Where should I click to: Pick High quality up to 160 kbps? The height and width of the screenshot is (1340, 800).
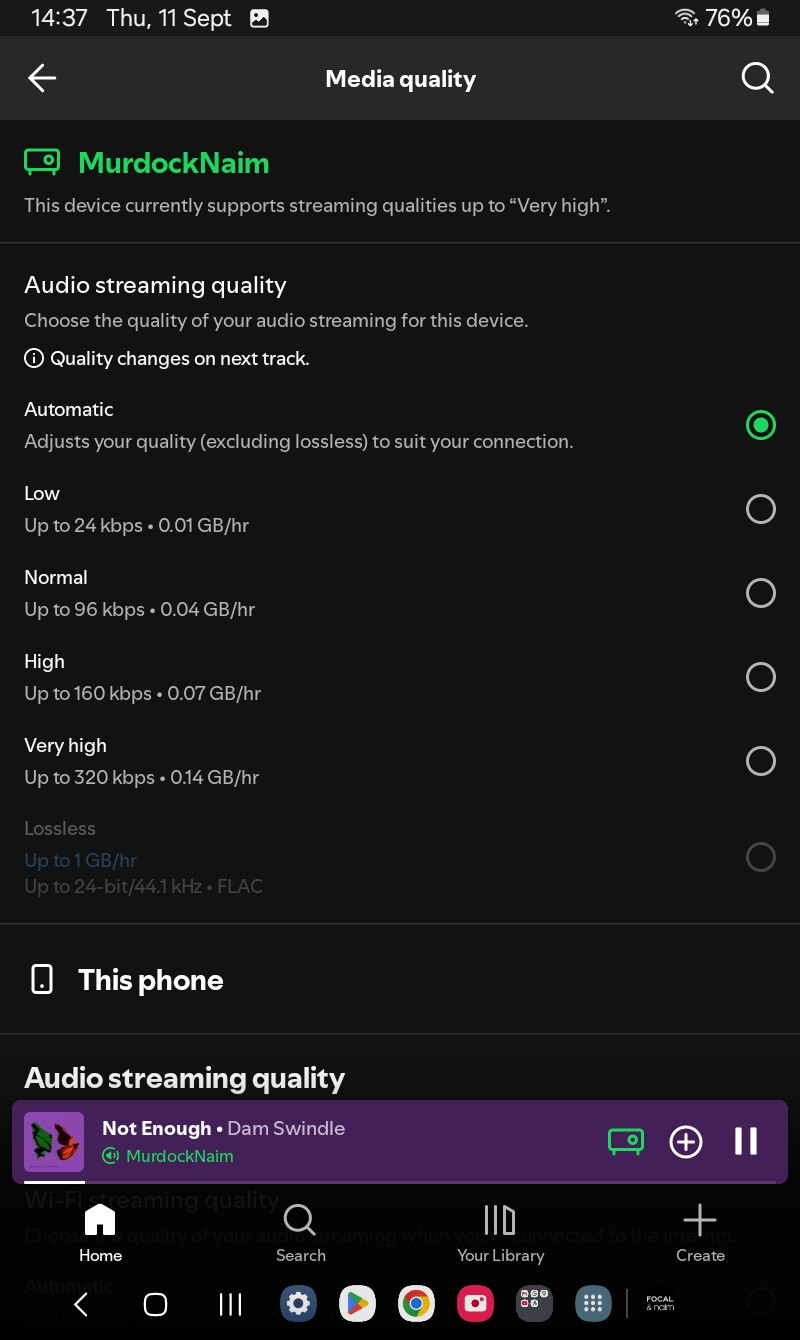760,677
